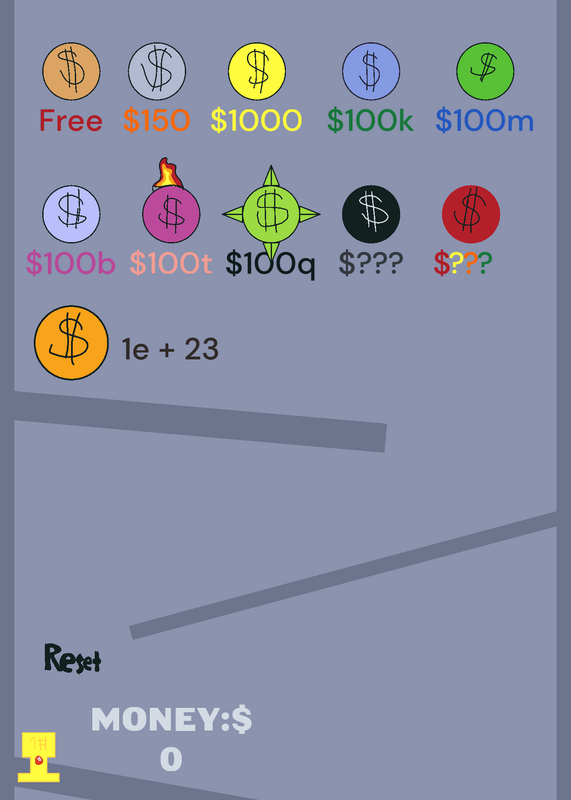Pick the red mystery $??? coin

coord(471,214)
